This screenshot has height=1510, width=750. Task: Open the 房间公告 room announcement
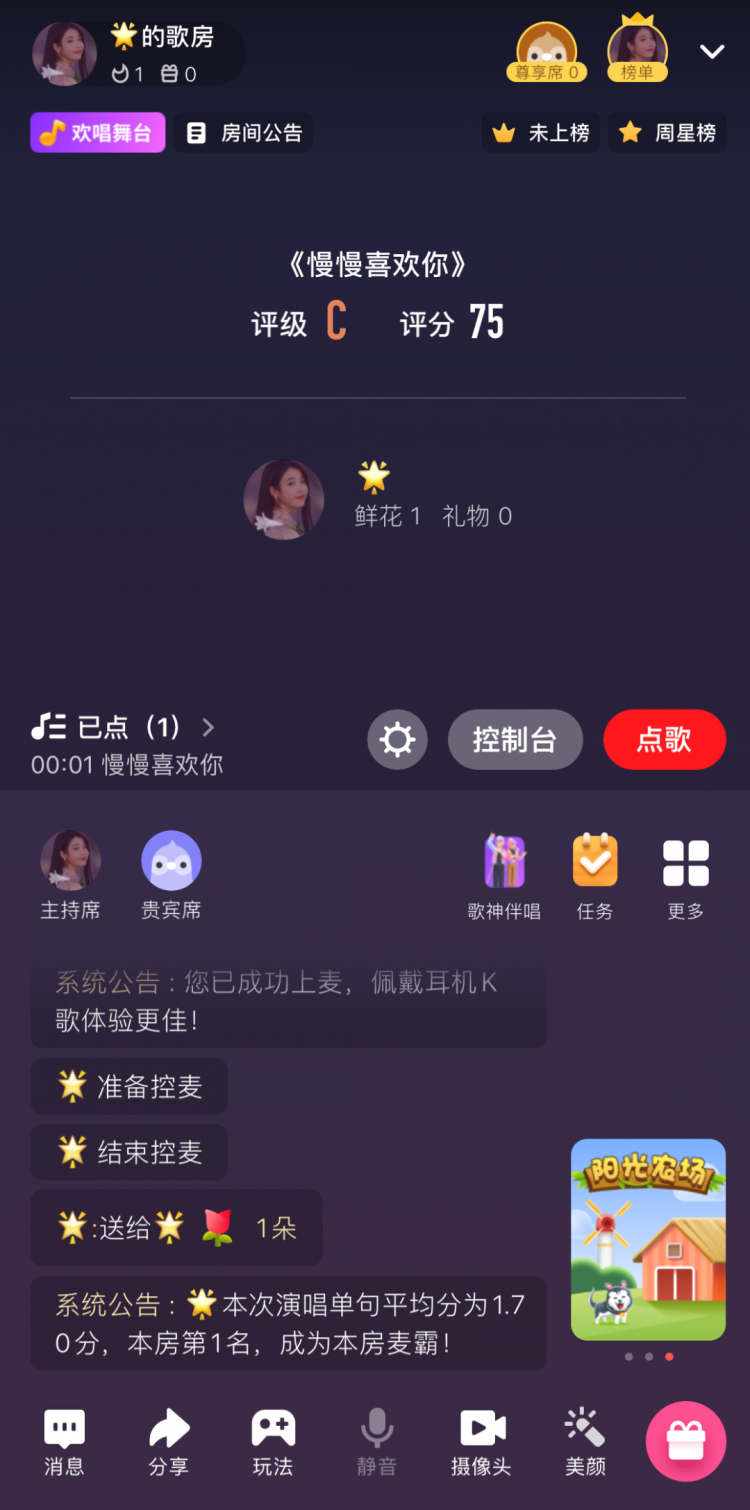click(245, 133)
